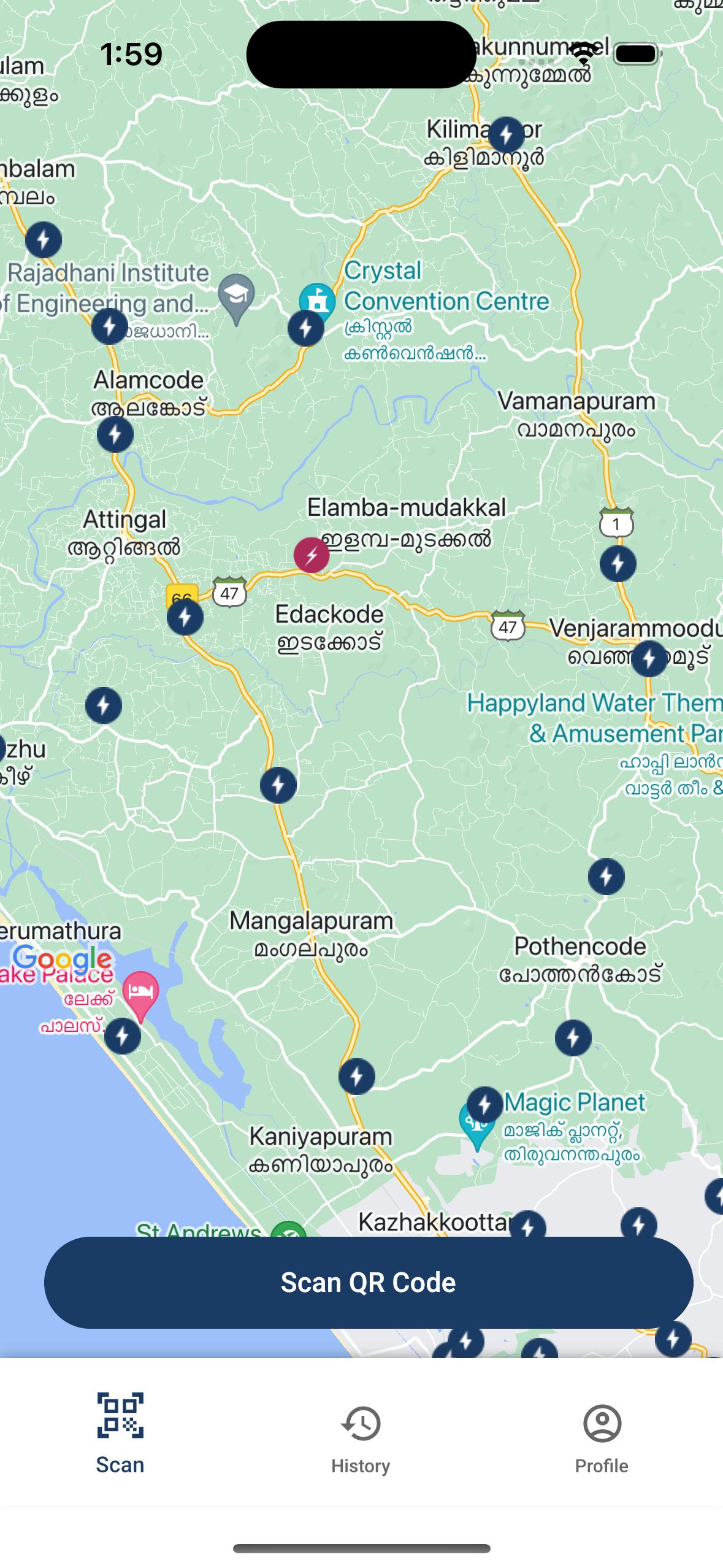This screenshot has width=723, height=1568.
Task: Select the charger marker on highway 66 near Attingal
Action: [185, 617]
